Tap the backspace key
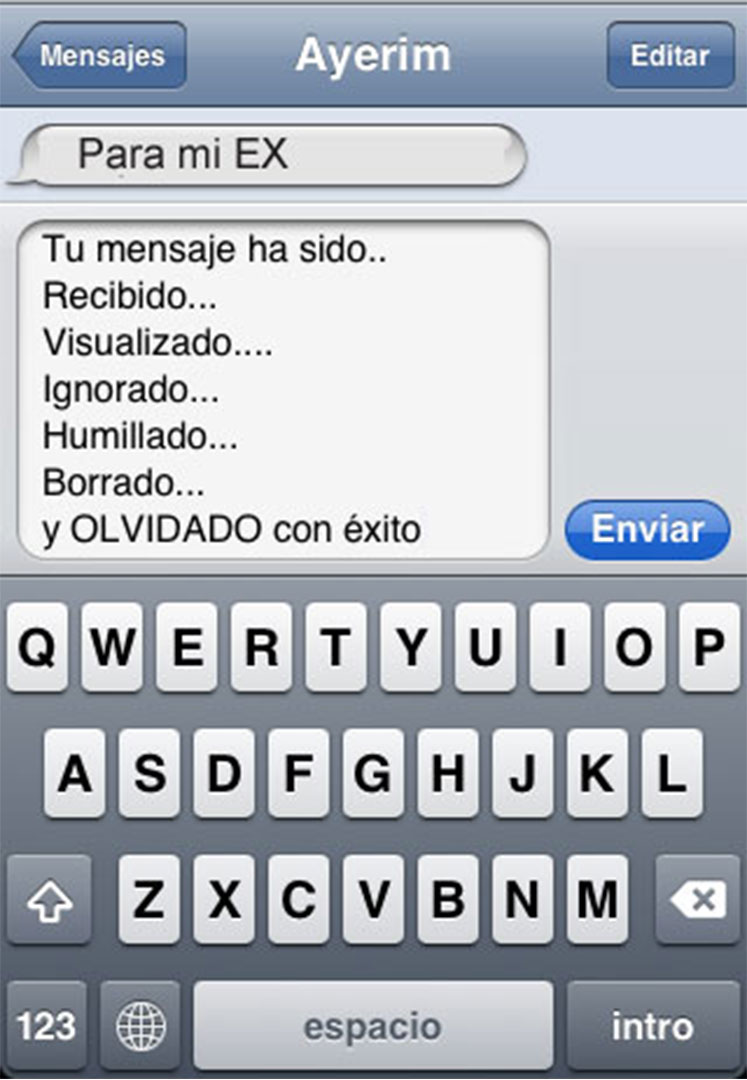Image resolution: width=747 pixels, height=1080 pixels. pos(697,901)
